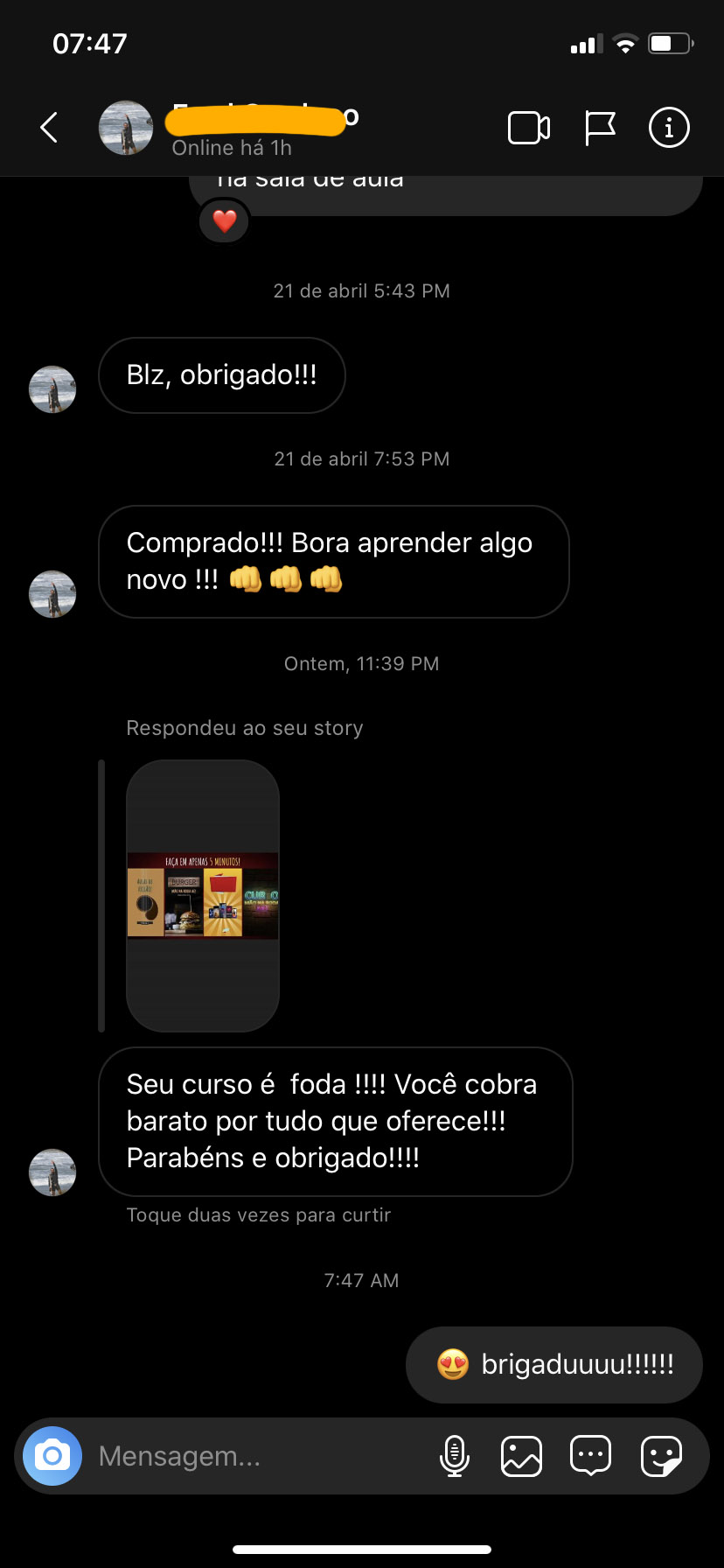This screenshot has height=1568, width=724.
Task: Tap avatar beside 'Blz, obrigado!!!' message
Action: 52,389
